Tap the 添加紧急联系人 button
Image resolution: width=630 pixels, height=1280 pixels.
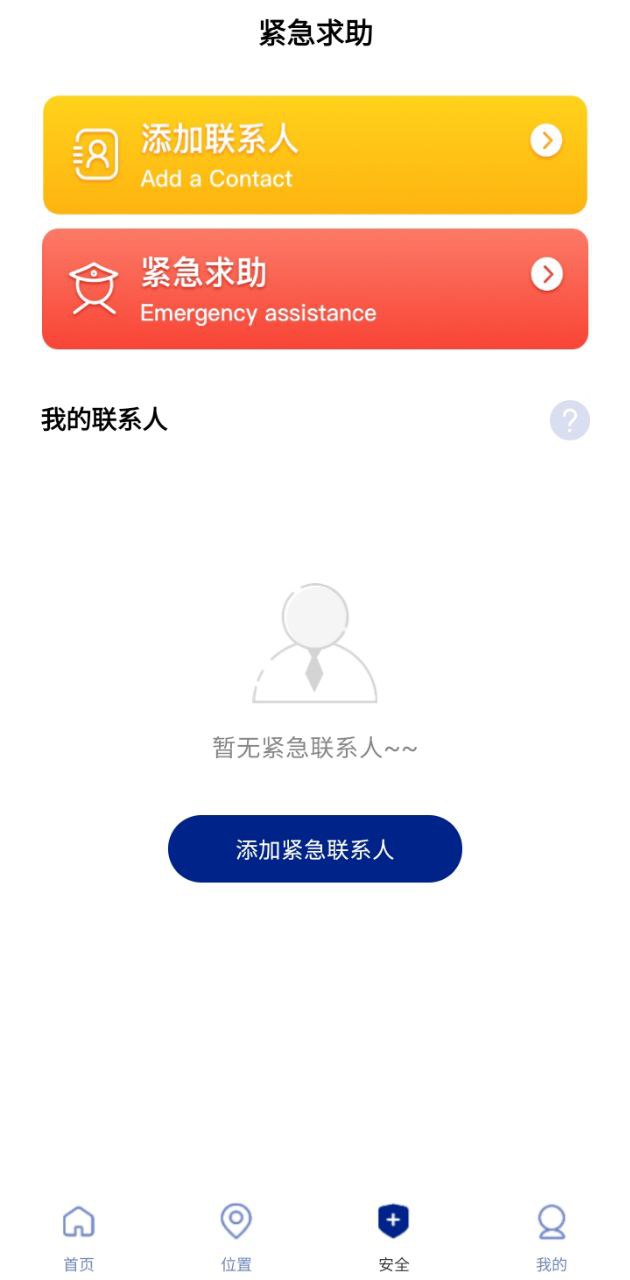pyautogui.click(x=314, y=849)
